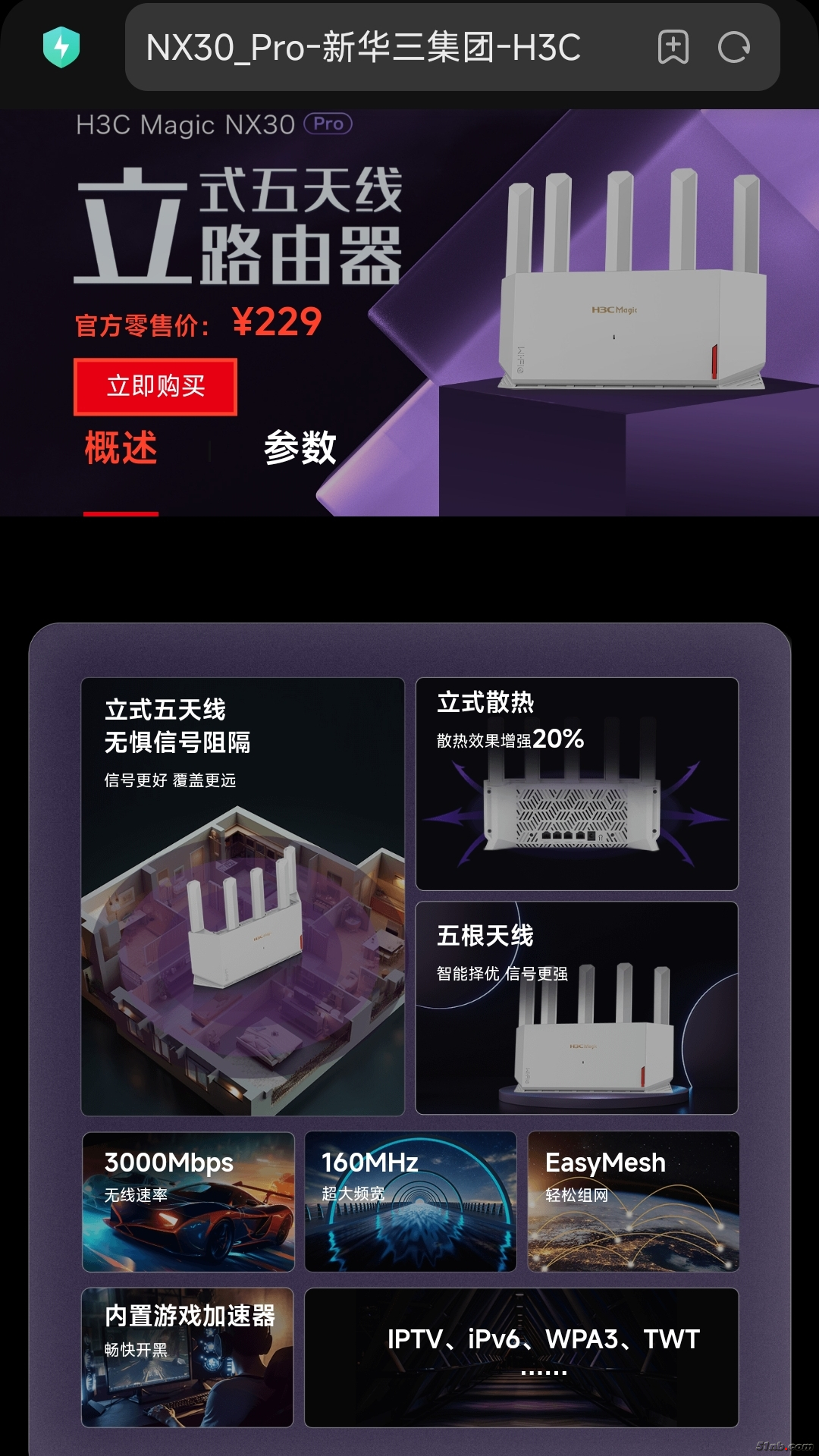Bookmark this page
Image resolution: width=819 pixels, height=1456 pixels.
click(673, 47)
